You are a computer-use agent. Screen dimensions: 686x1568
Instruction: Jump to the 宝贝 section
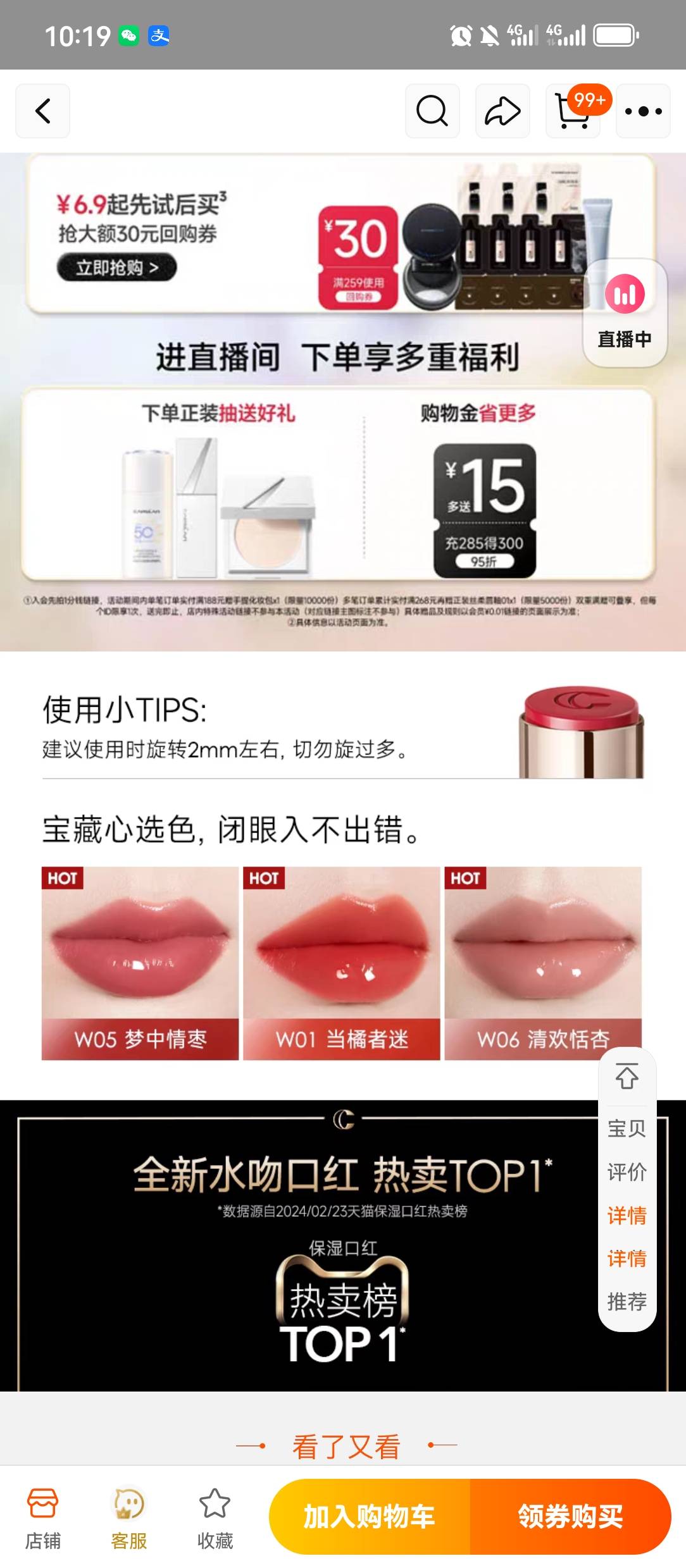(x=627, y=1128)
